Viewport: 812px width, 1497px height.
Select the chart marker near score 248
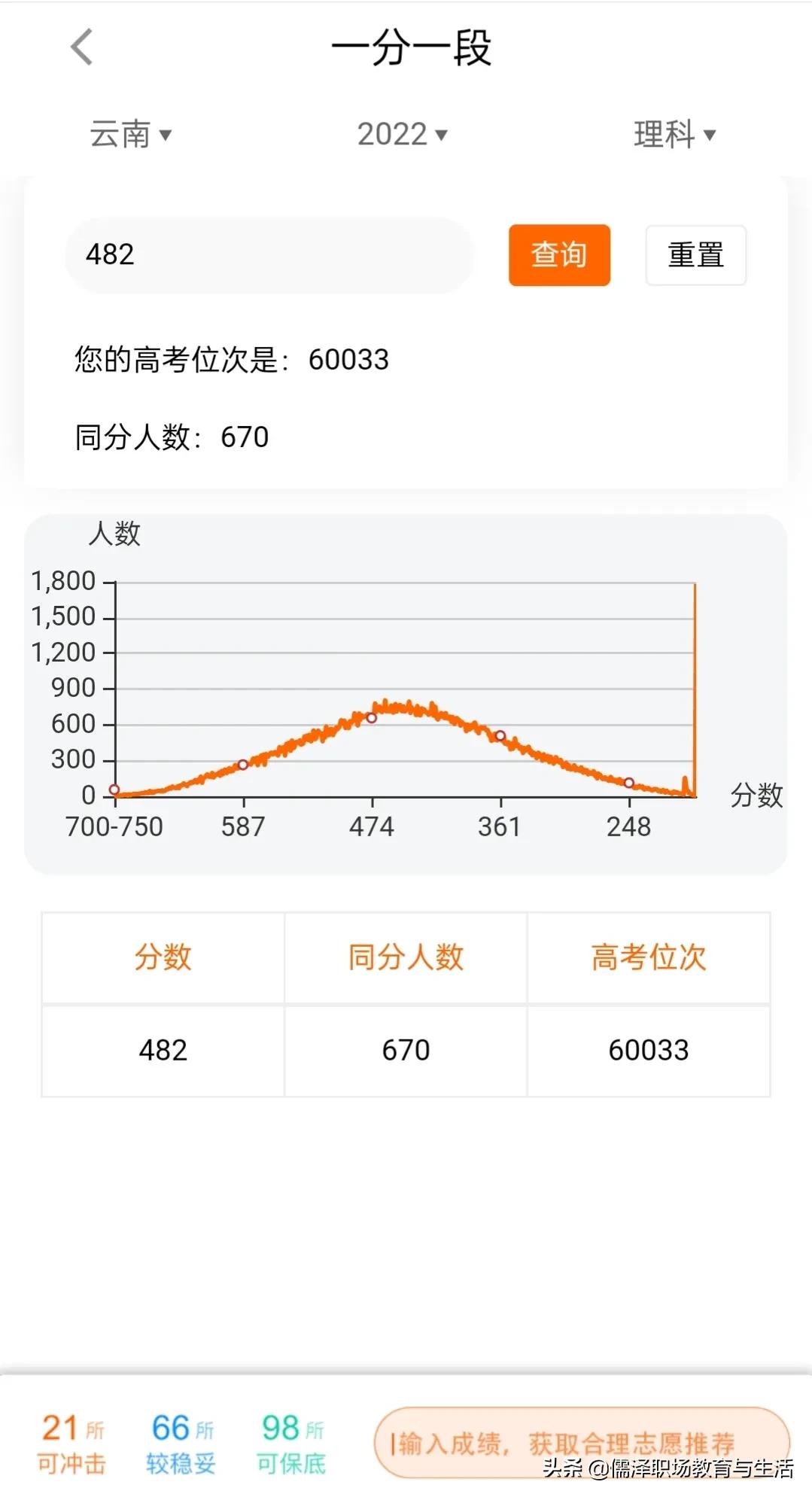629,783
